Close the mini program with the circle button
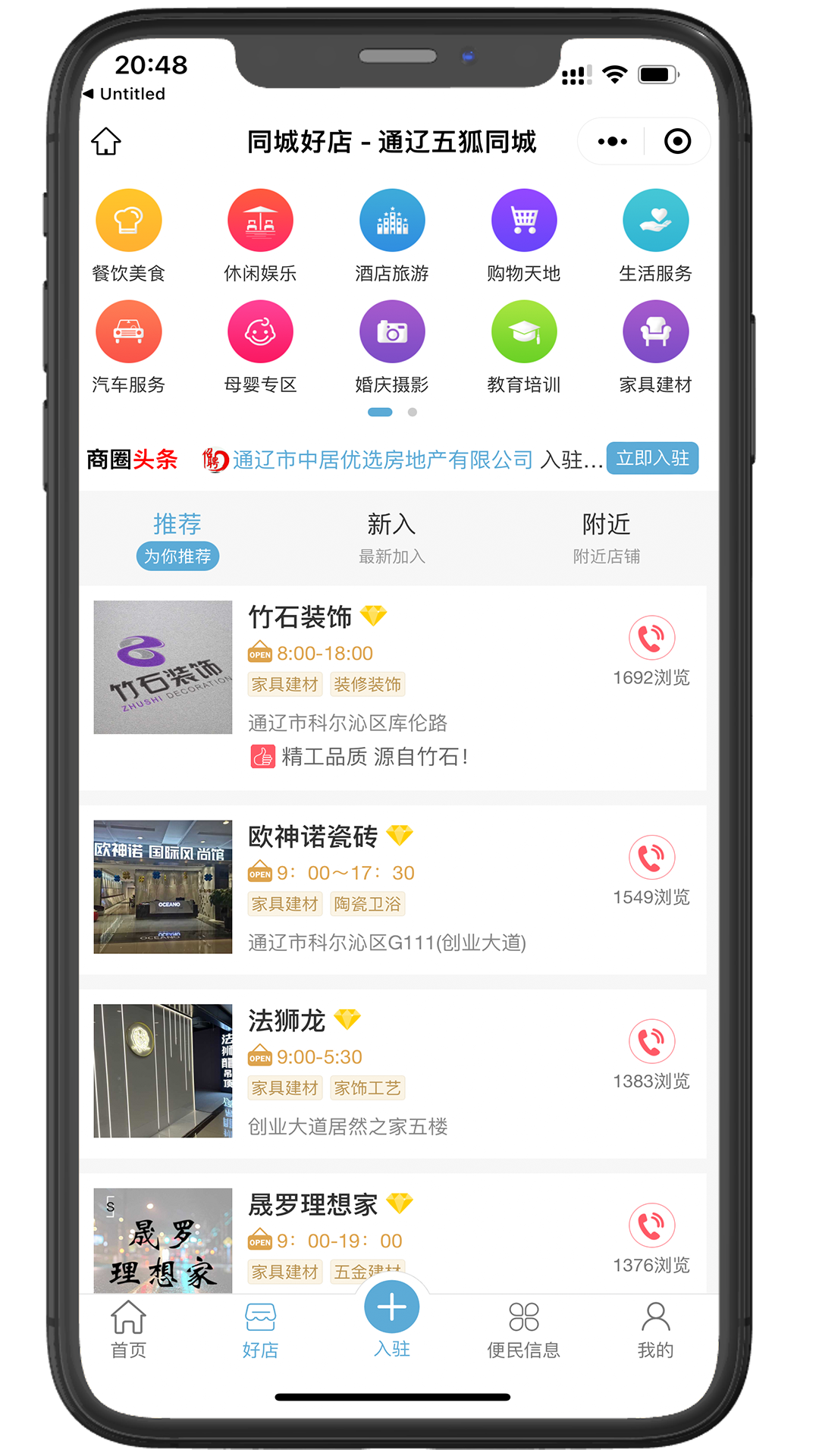Screen dimensions: 819x1456 click(x=677, y=141)
